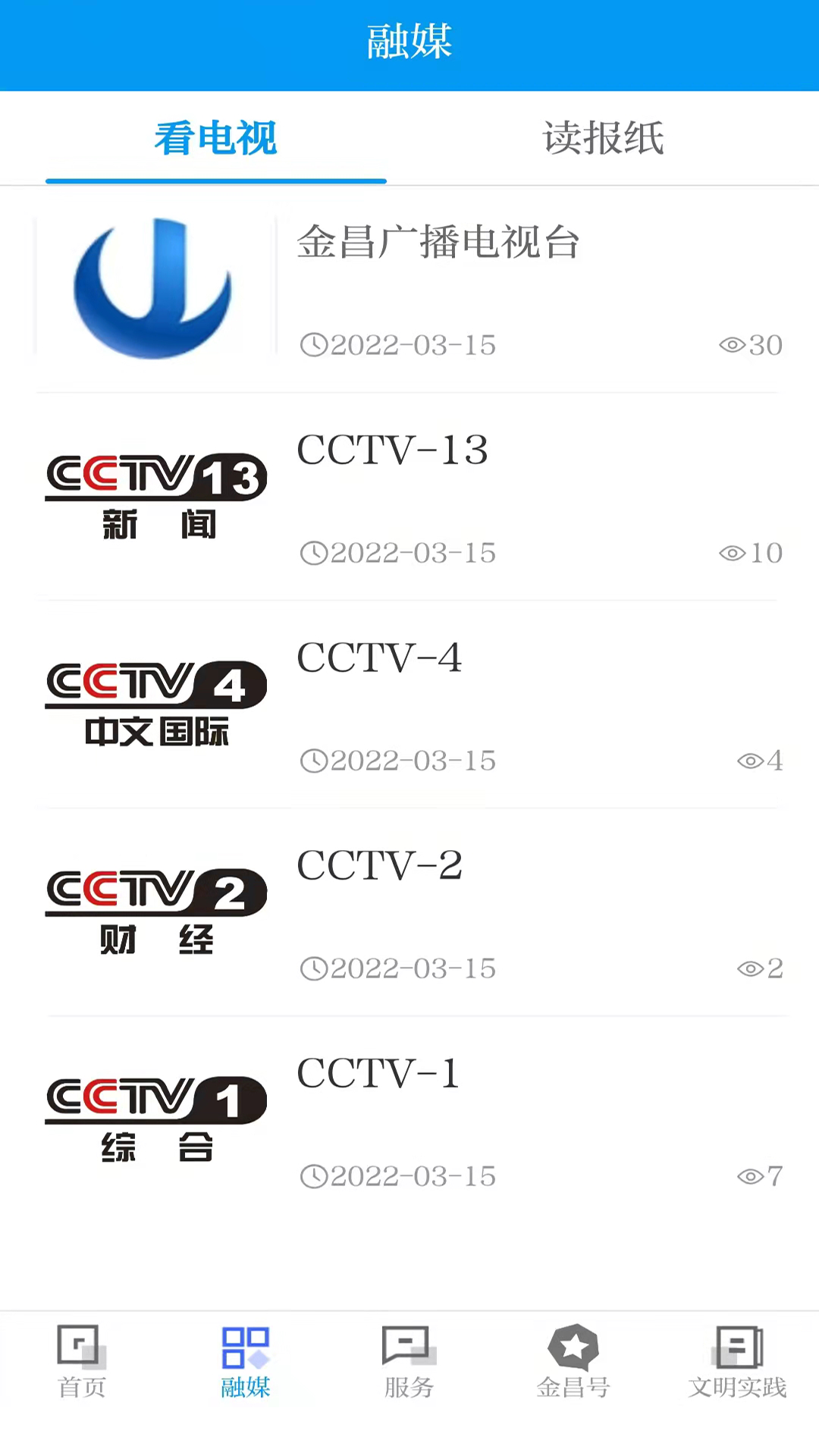Switch to the 看电视 tab
The width and height of the screenshot is (819, 1456).
(216, 139)
